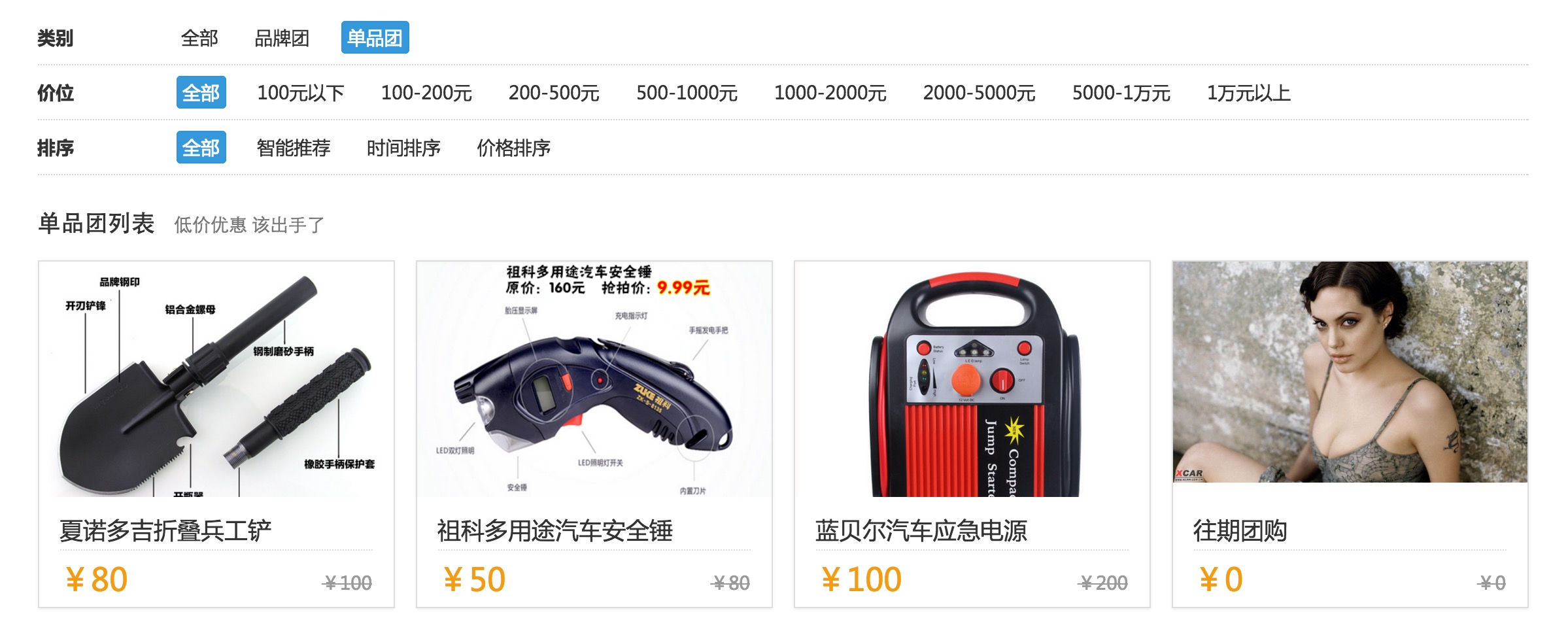Filter by 200-500元 price range
Image resolution: width=1568 pixels, height=633 pixels.
tap(554, 93)
